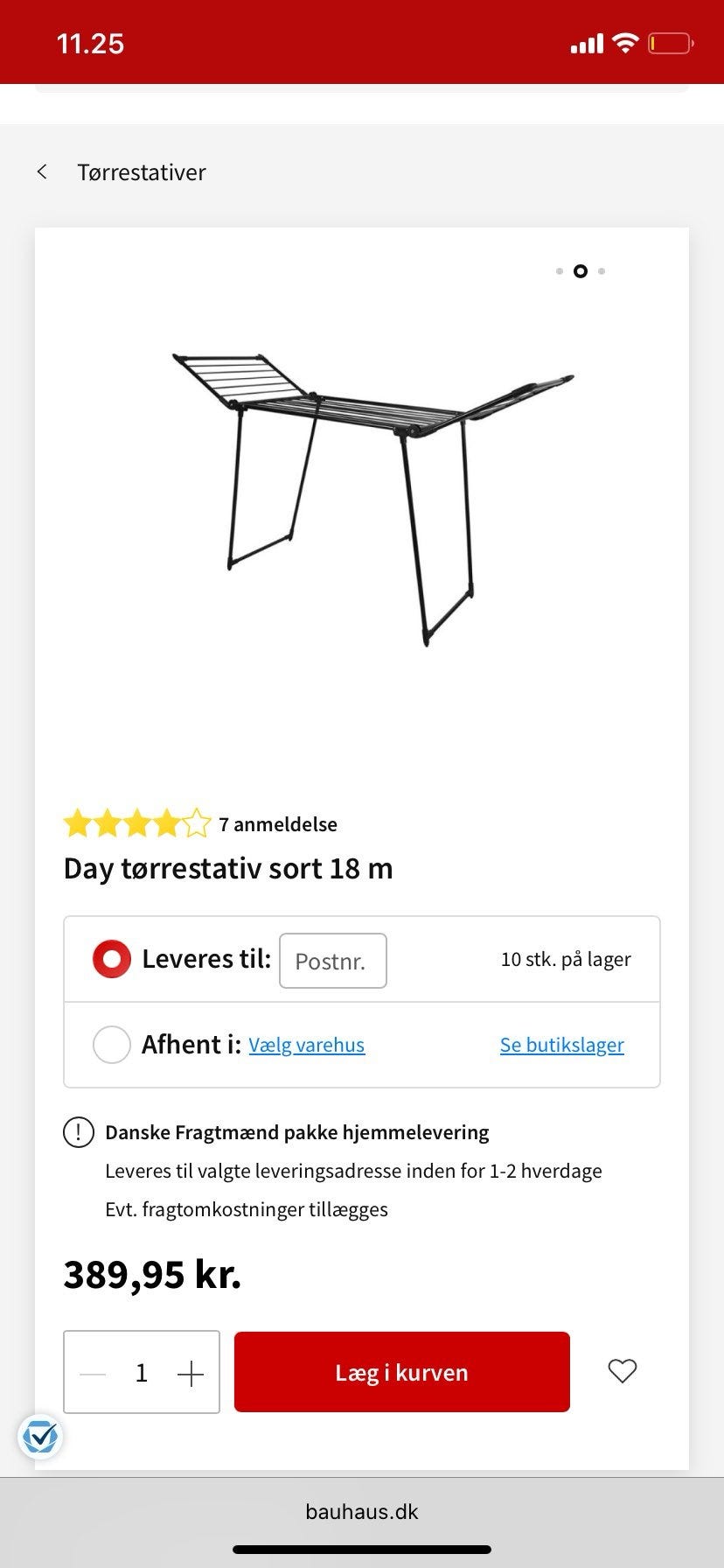This screenshot has width=724, height=1568.
Task: Go back using the left chevron arrow
Action: coord(42,171)
